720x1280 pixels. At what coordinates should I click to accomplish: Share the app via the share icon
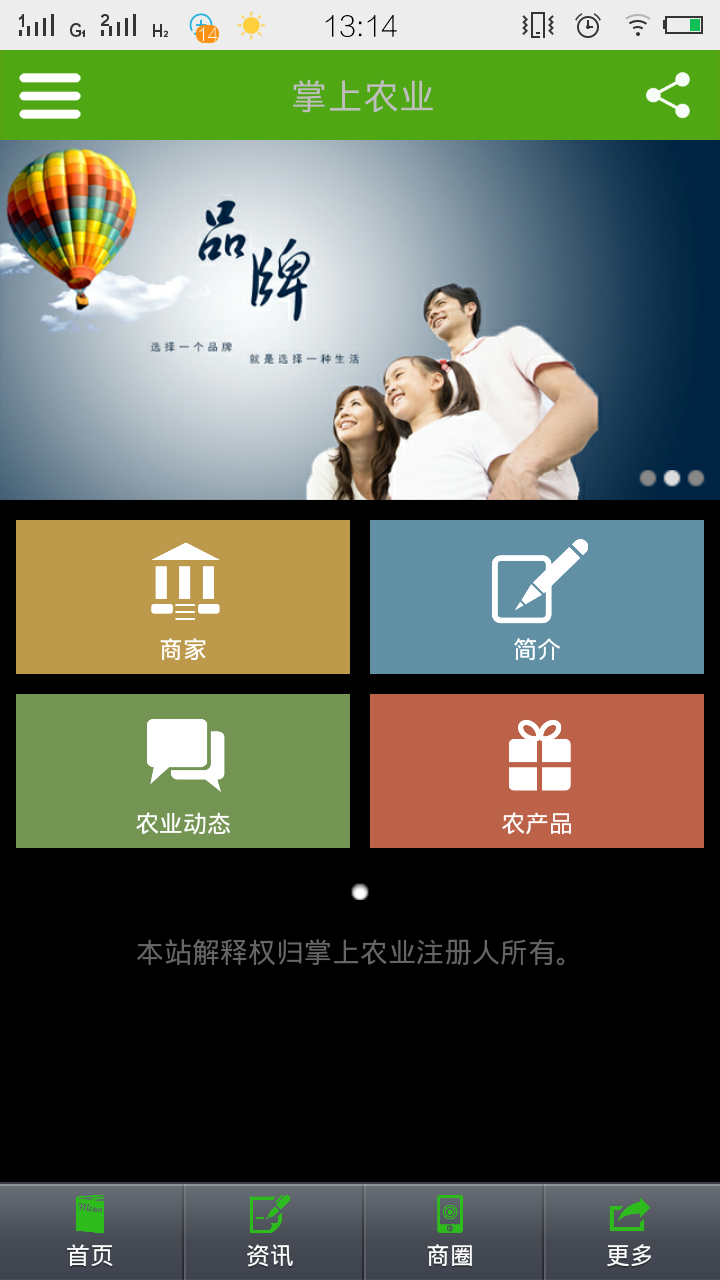[668, 96]
